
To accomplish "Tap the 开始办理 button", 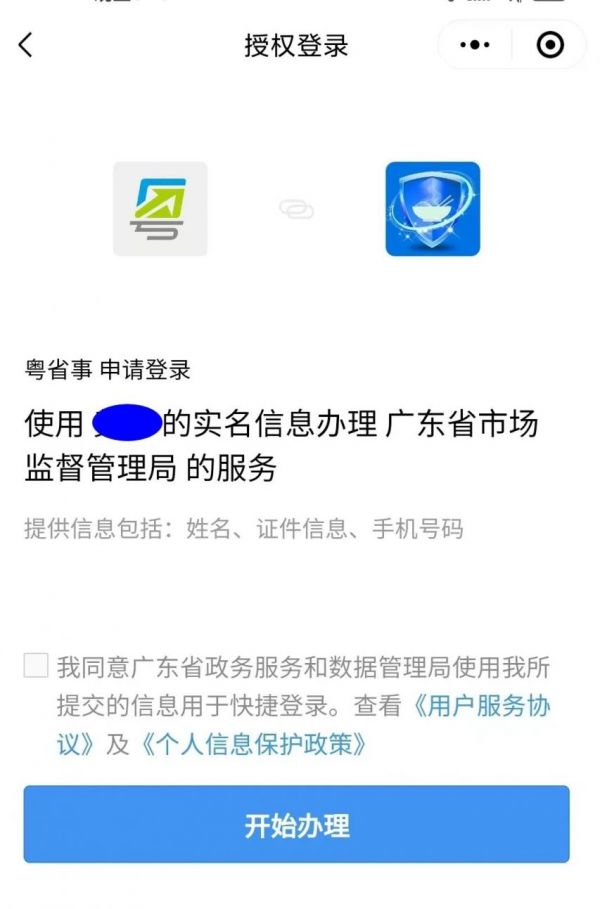I will pyautogui.click(x=297, y=825).
